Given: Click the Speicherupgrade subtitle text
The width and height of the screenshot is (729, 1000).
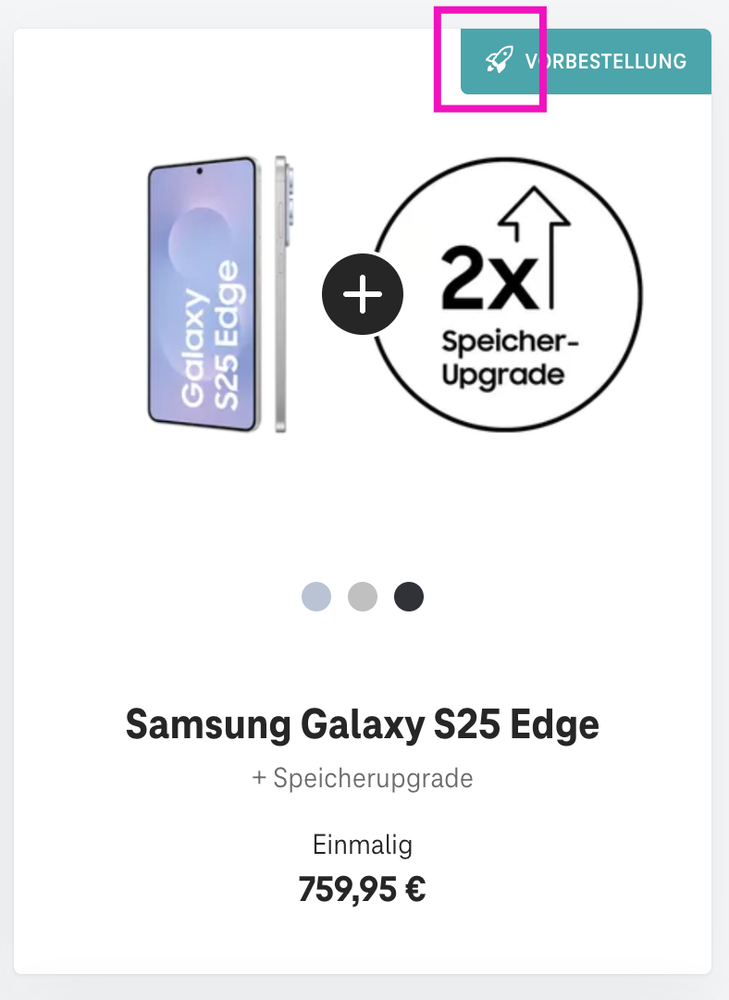Looking at the screenshot, I should (x=363, y=778).
